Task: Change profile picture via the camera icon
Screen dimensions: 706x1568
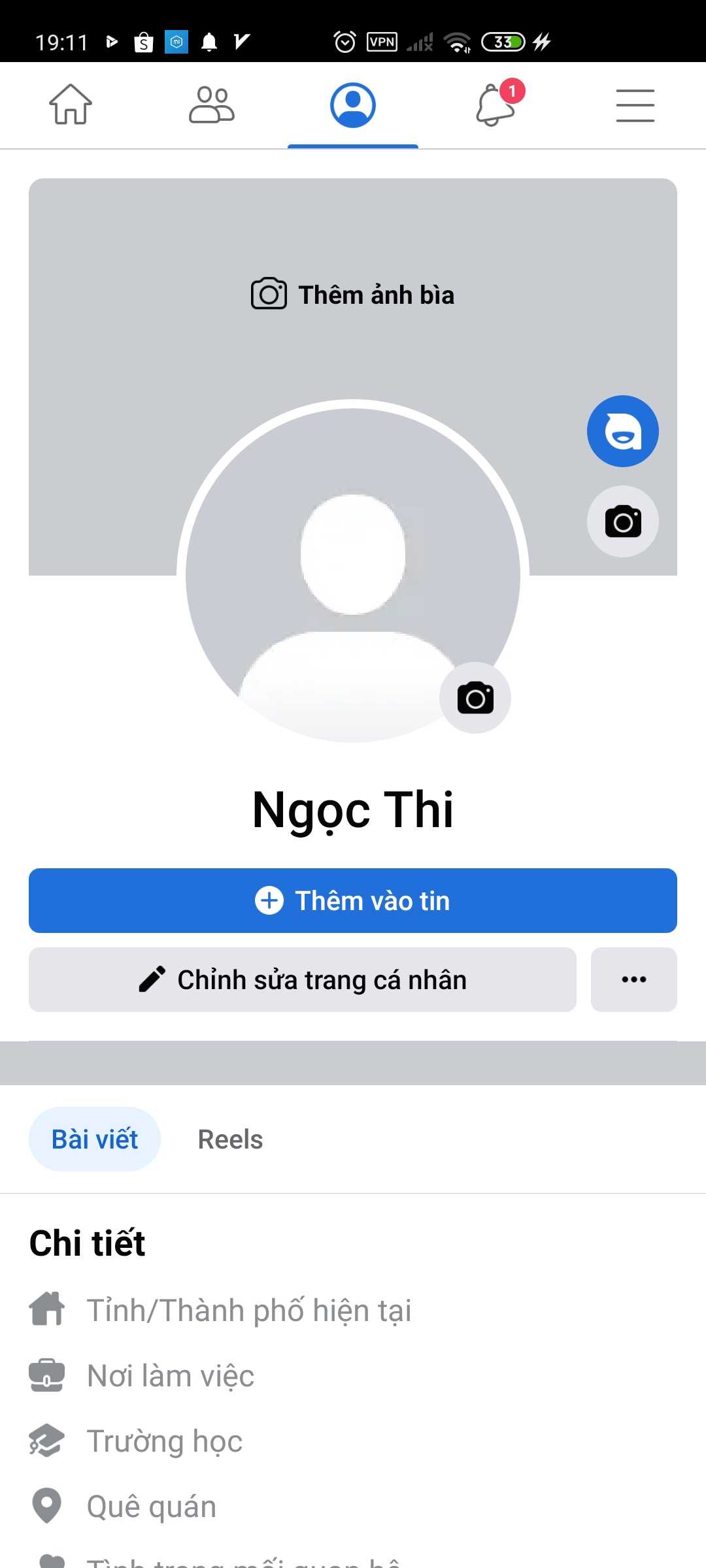Action: click(x=475, y=698)
